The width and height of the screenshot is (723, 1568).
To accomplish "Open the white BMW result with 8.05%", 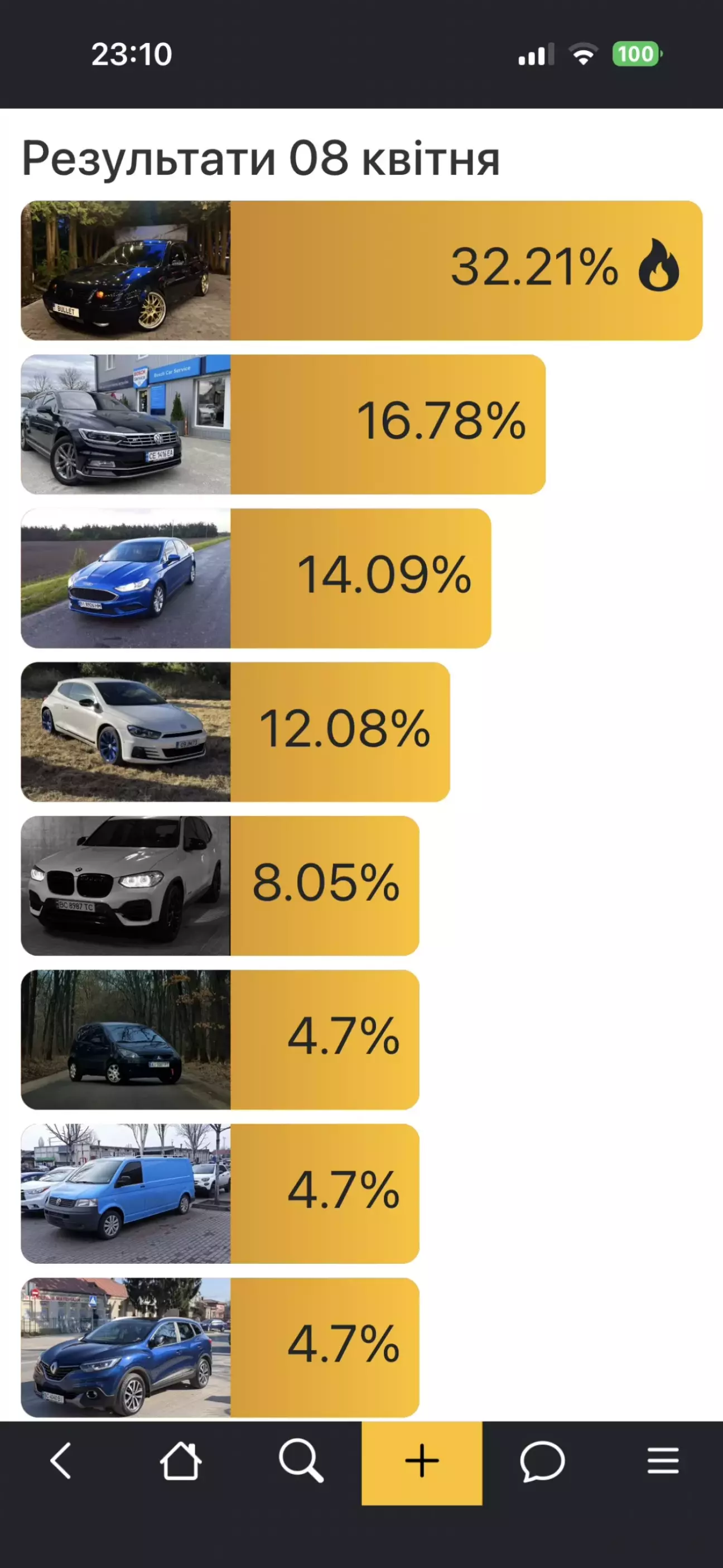I will 220,886.
